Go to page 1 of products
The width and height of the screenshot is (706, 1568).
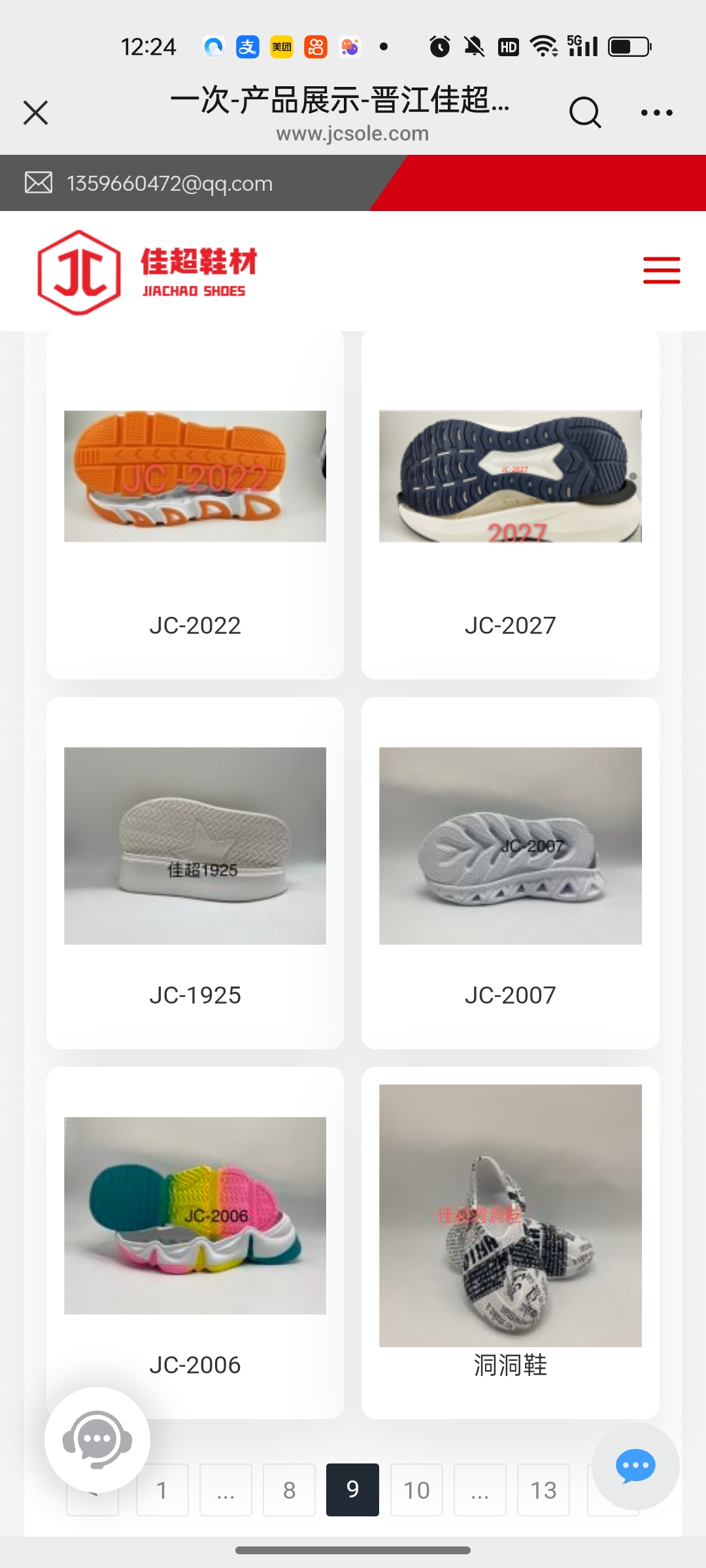162,1490
